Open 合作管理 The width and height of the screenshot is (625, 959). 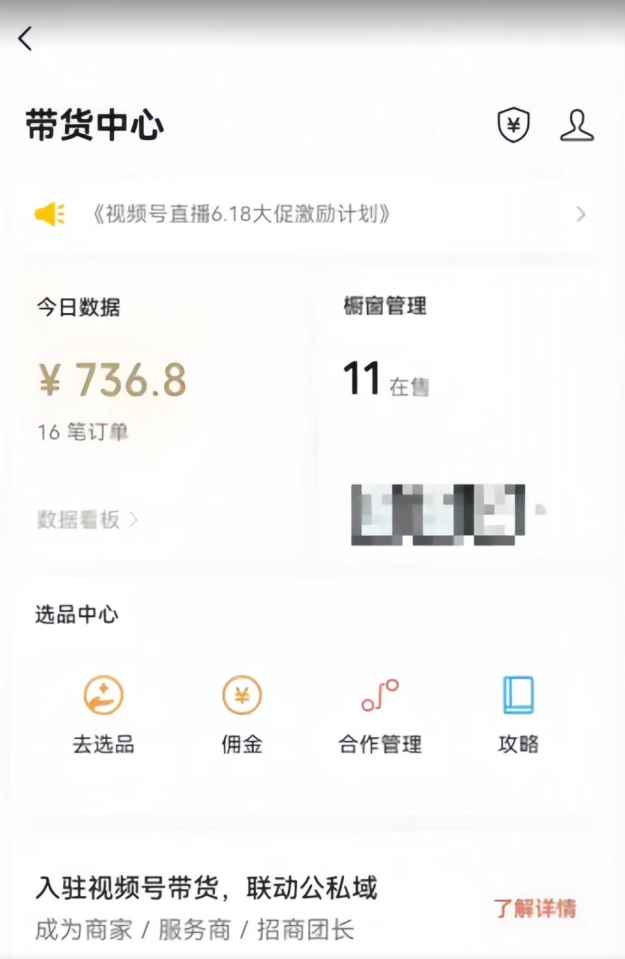tap(380, 712)
